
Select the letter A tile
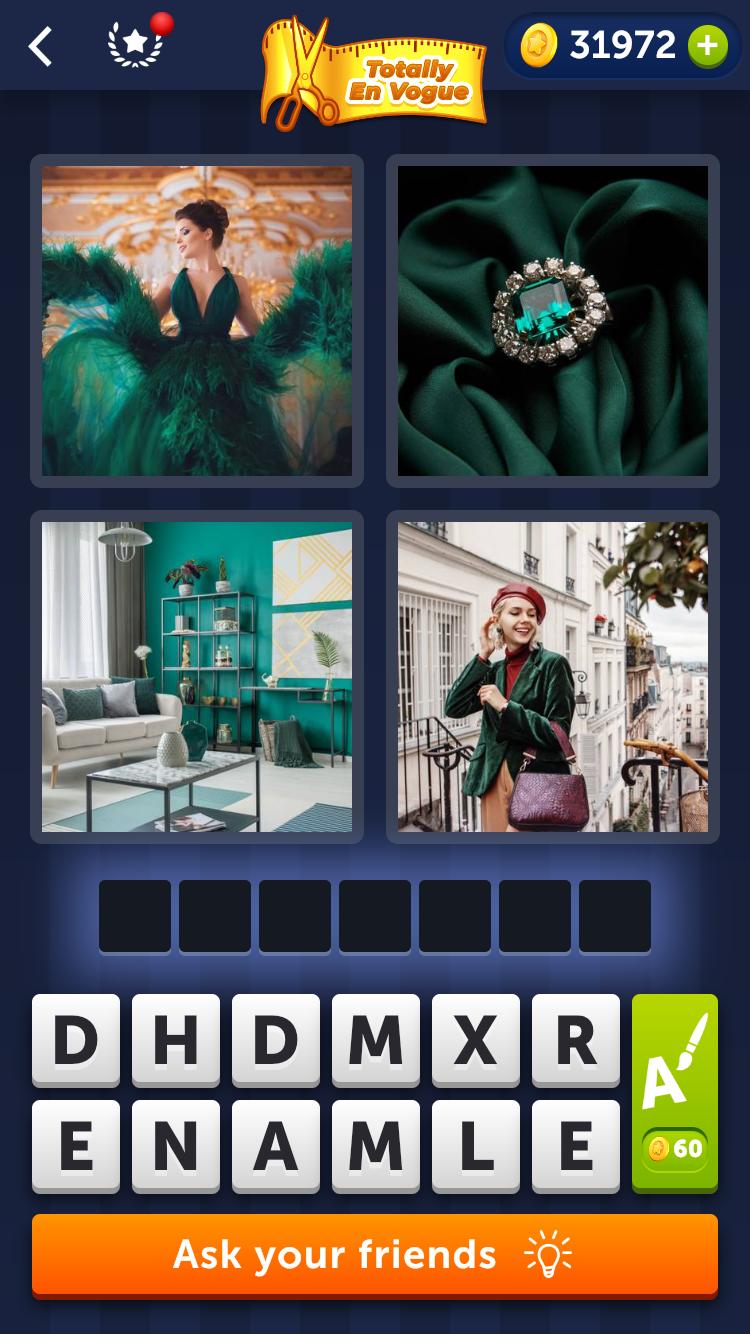276,1146
